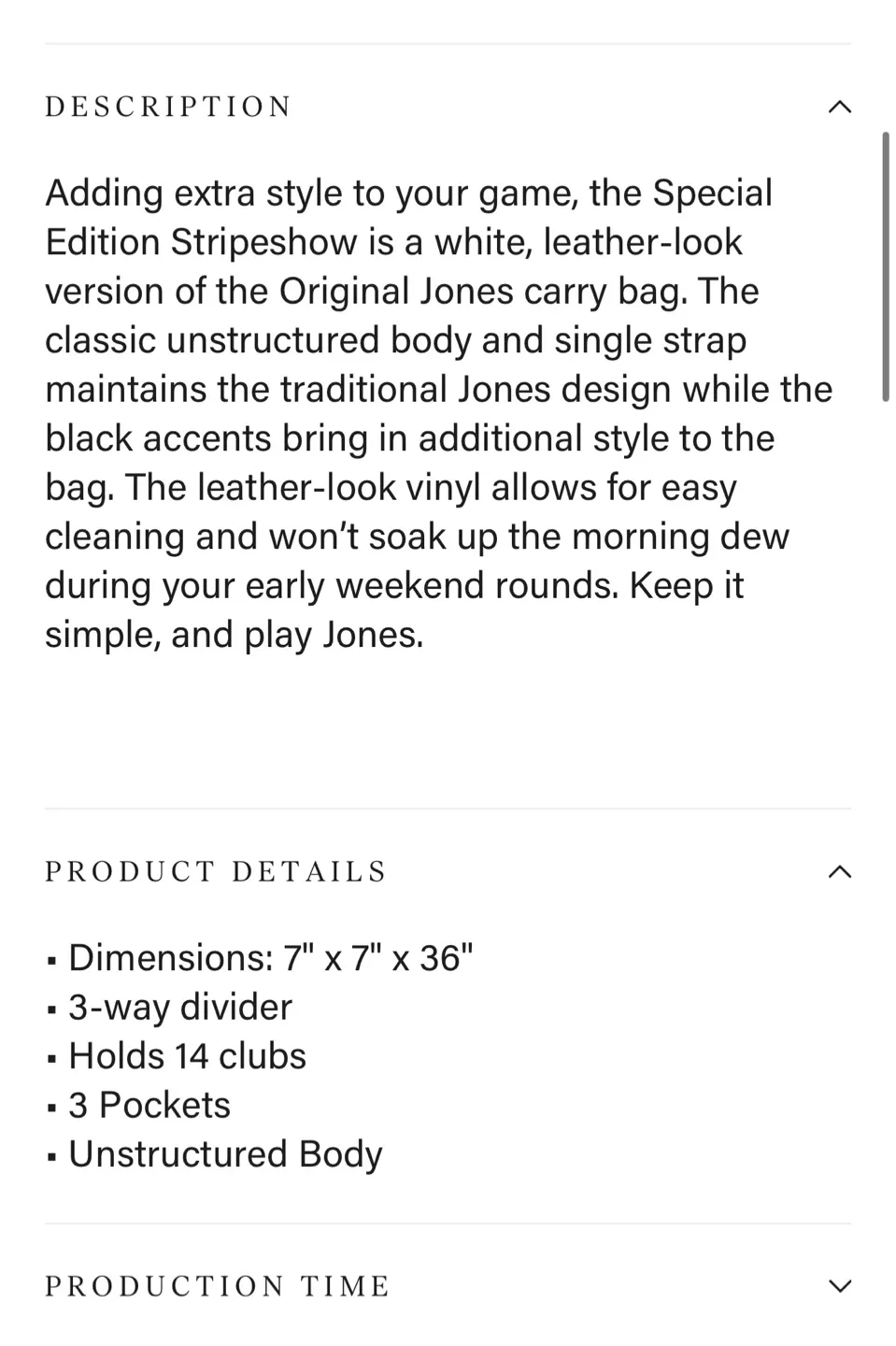This screenshot has height=1346, width=896.
Task: Click the 'Dimensions: 7" x 7" x 36"' list item
Action: 271,957
